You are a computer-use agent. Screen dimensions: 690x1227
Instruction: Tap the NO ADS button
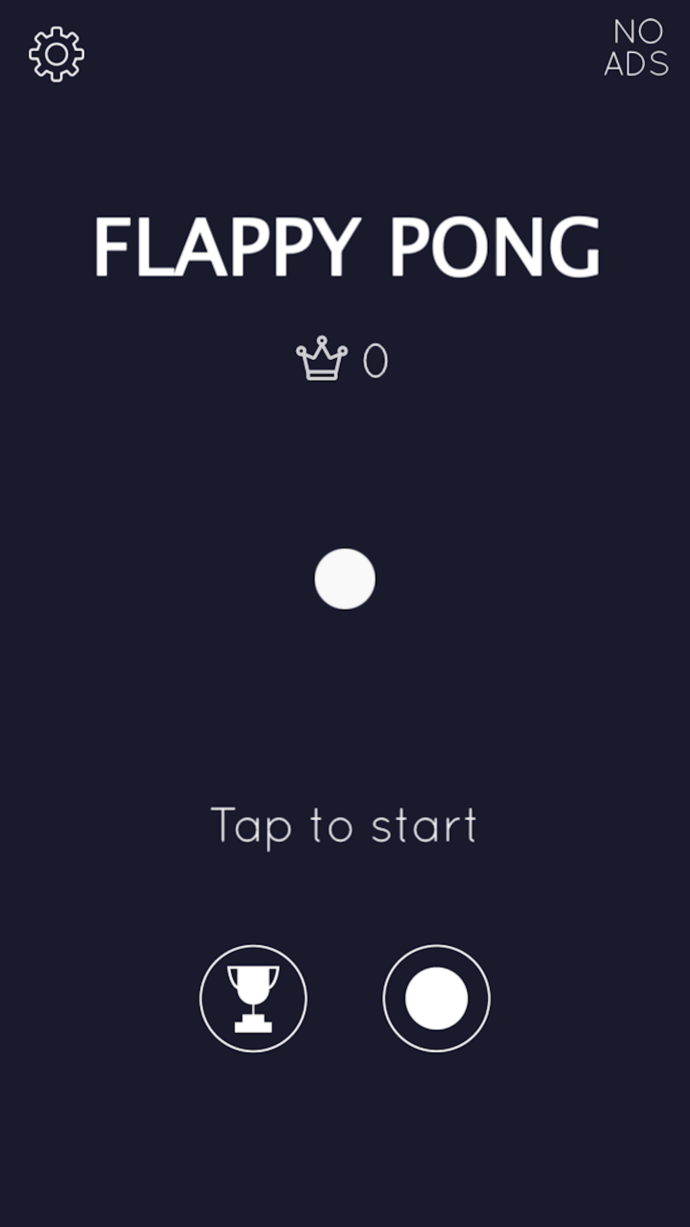pos(637,48)
